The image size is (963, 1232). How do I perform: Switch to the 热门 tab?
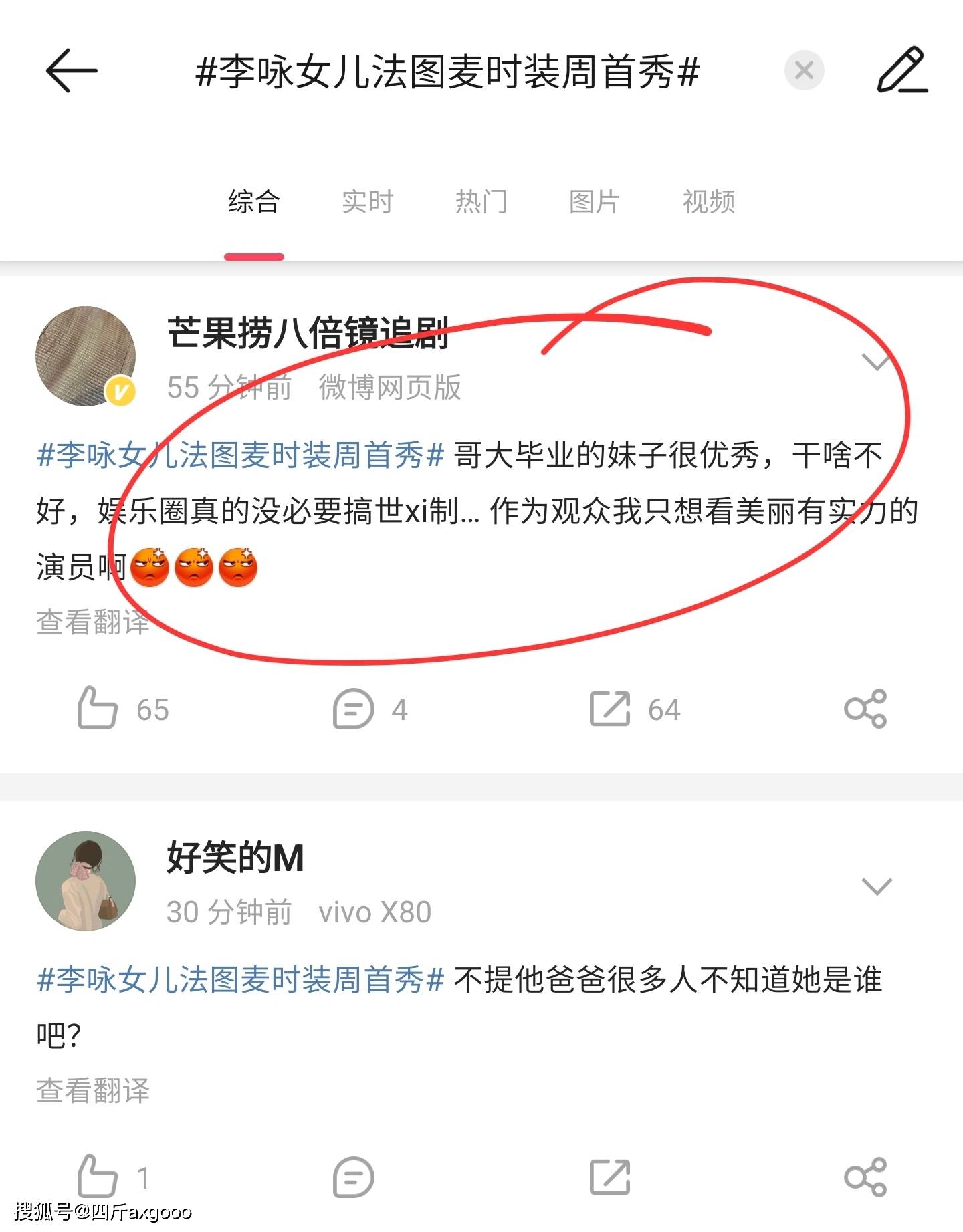click(481, 201)
